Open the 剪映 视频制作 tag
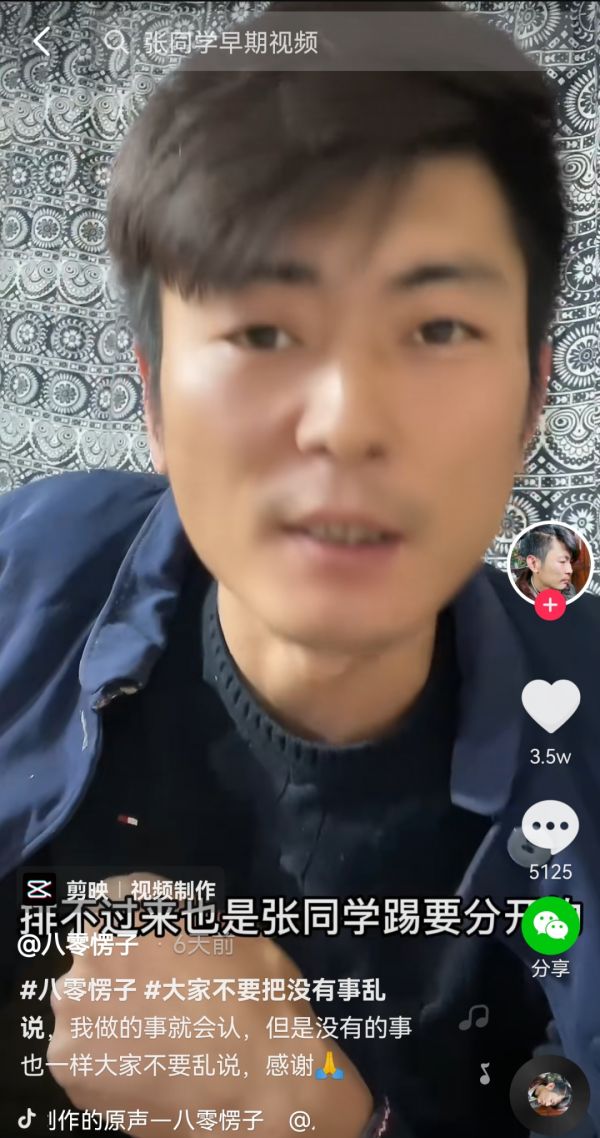Image resolution: width=600 pixels, height=1138 pixels. [x=120, y=889]
